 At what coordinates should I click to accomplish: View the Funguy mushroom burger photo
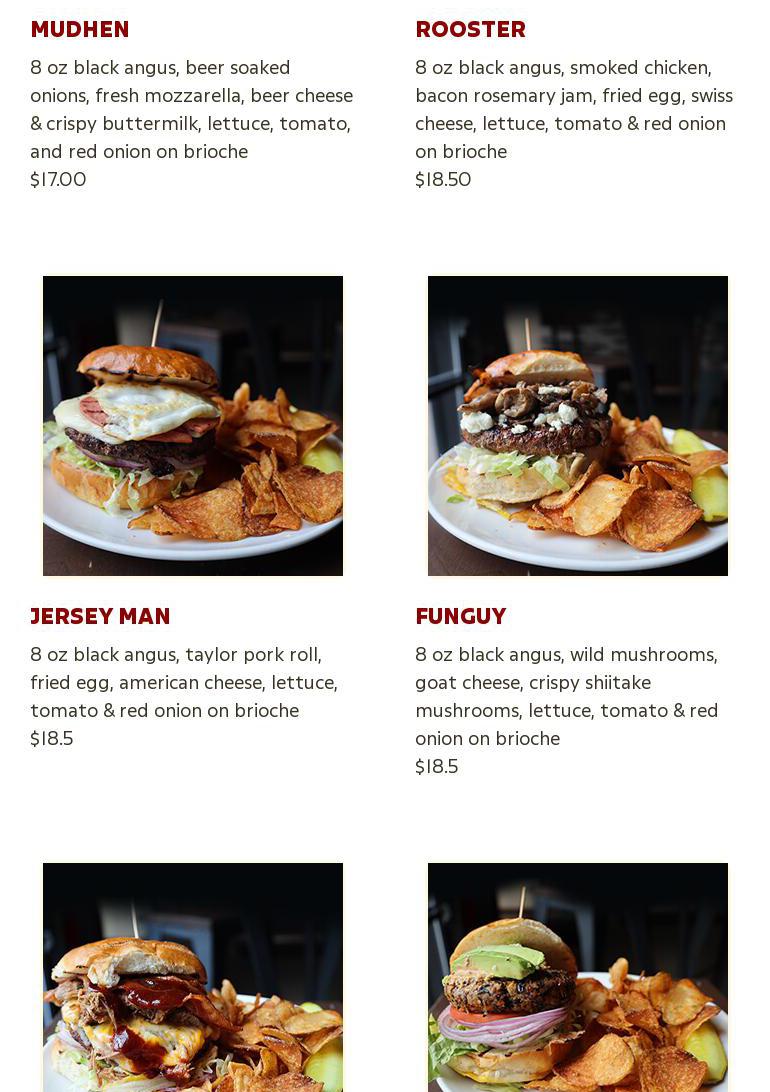(x=578, y=426)
